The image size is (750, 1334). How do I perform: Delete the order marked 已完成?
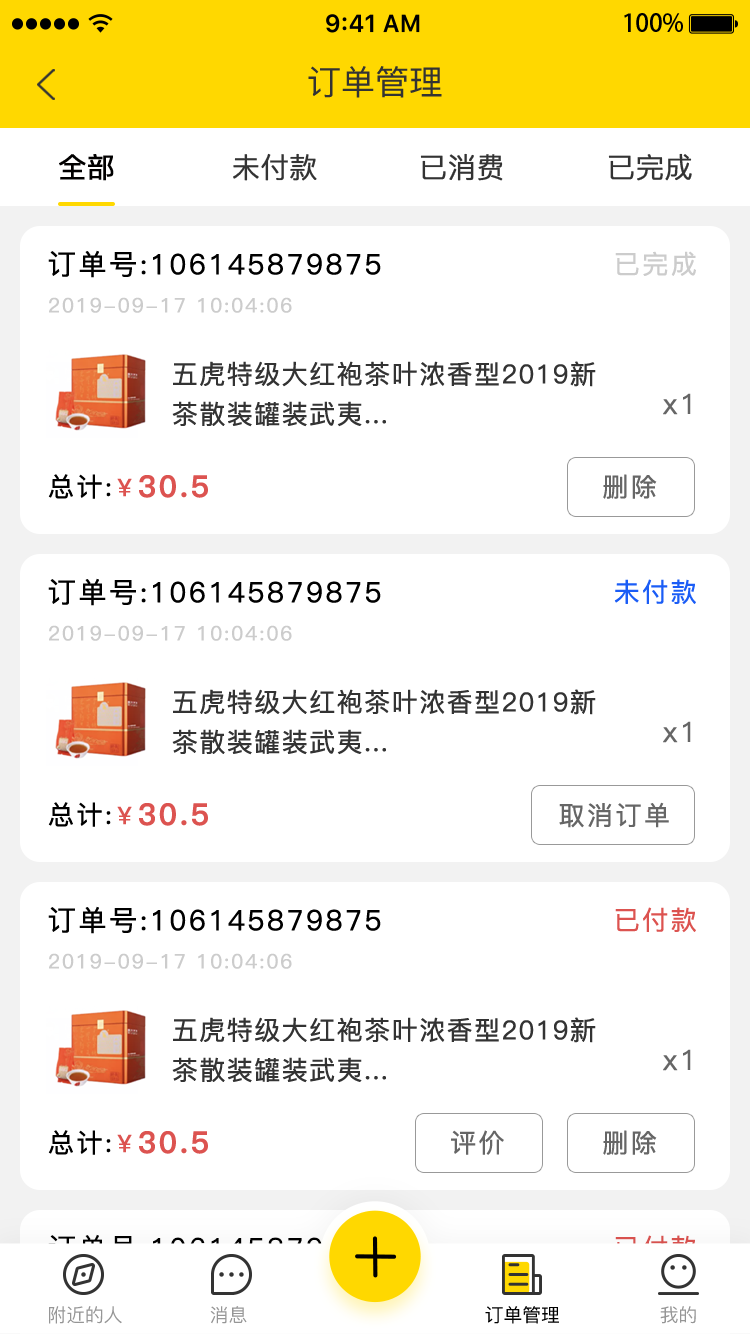pos(630,487)
